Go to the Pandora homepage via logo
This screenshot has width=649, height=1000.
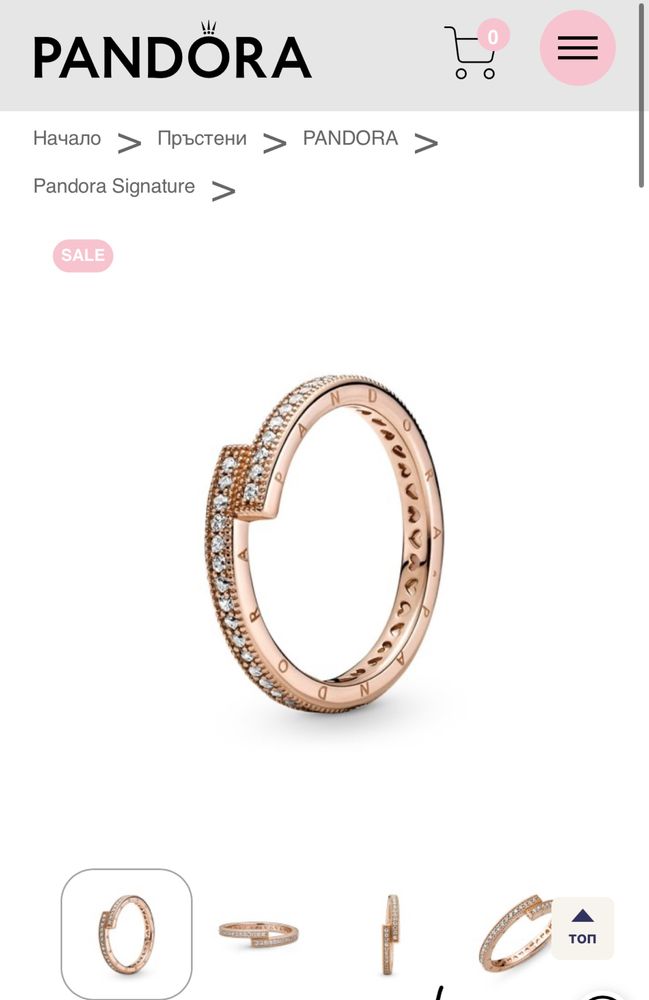click(x=172, y=54)
